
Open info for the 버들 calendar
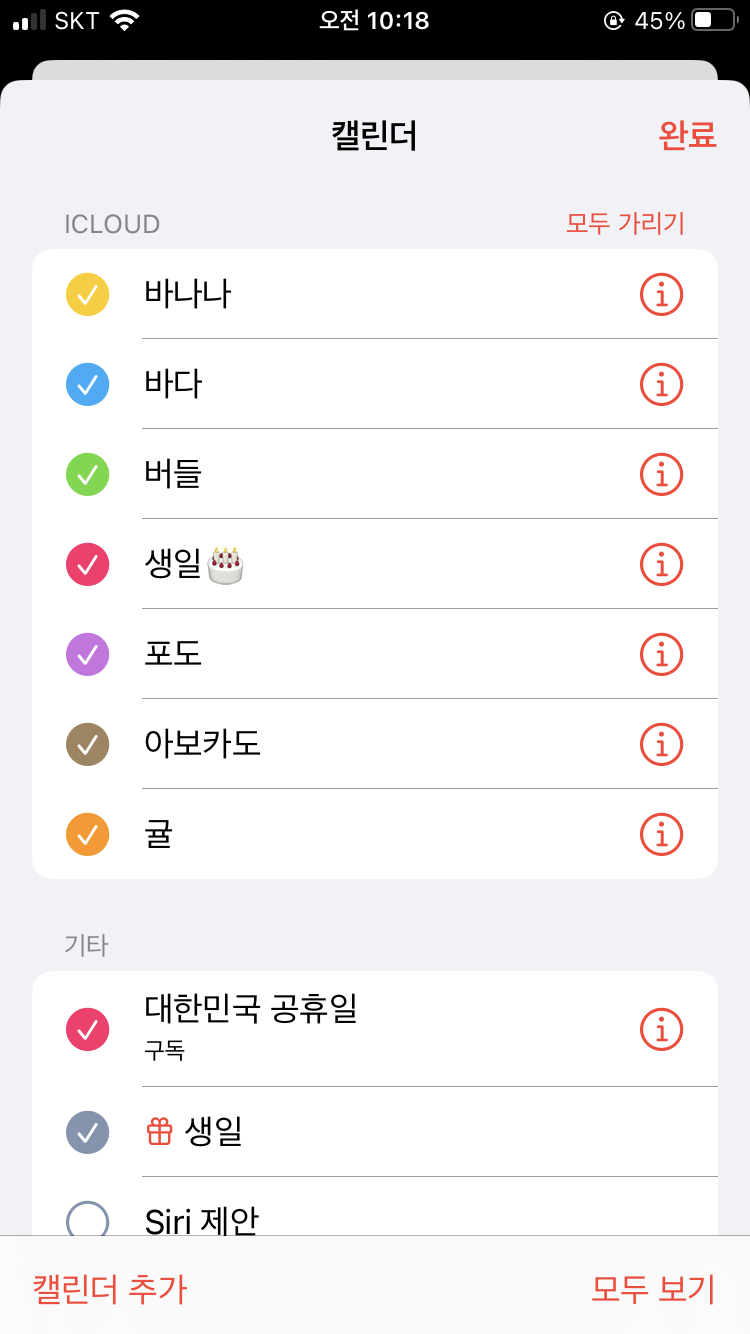point(661,474)
